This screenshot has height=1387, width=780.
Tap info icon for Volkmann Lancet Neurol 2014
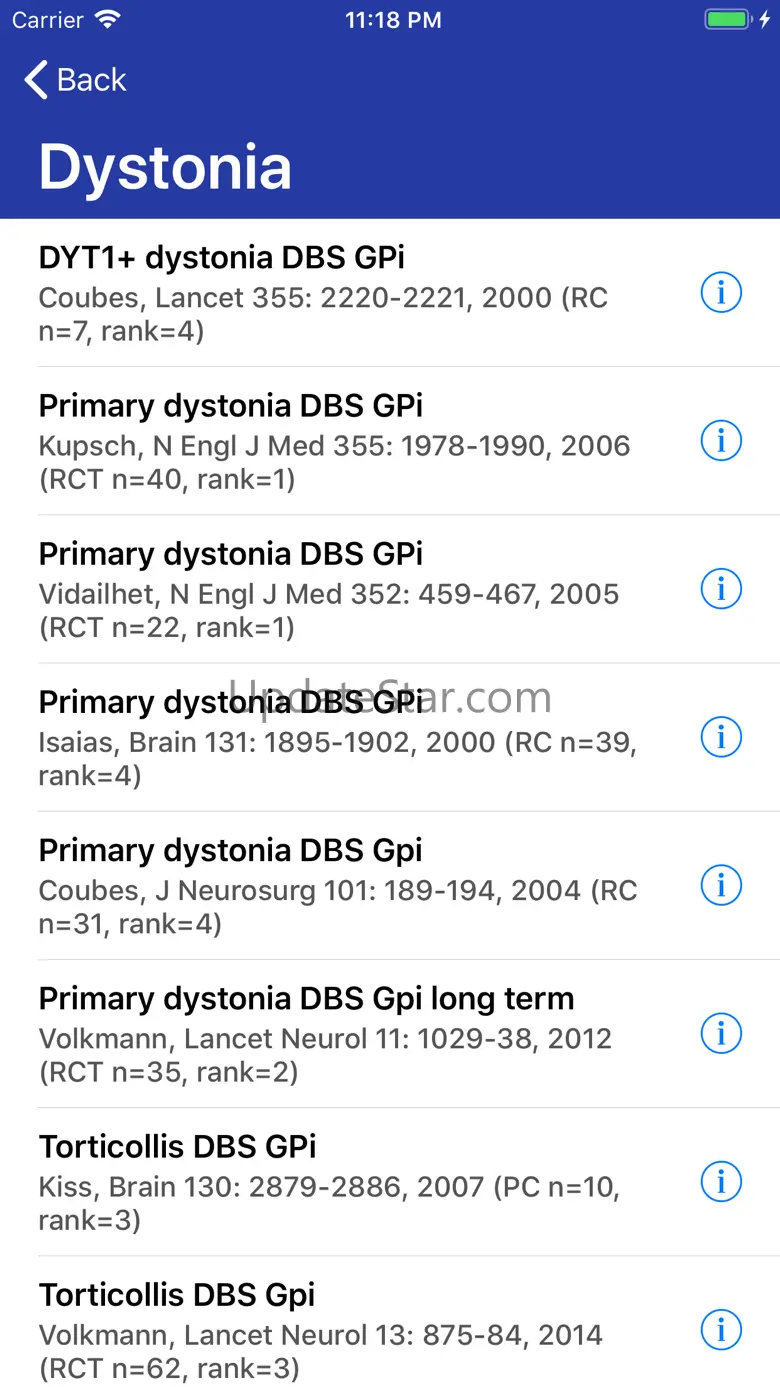point(721,1330)
